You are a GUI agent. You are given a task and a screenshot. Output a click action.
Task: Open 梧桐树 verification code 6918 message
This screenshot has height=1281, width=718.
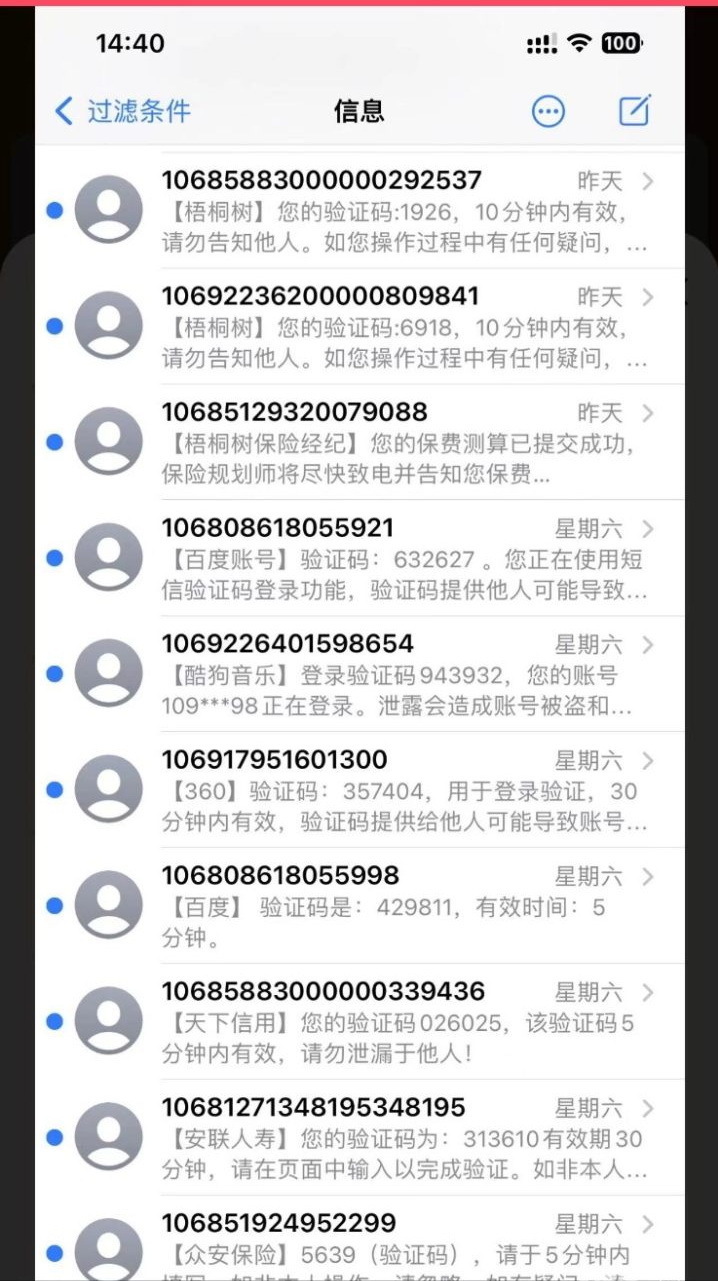pyautogui.click(x=360, y=326)
